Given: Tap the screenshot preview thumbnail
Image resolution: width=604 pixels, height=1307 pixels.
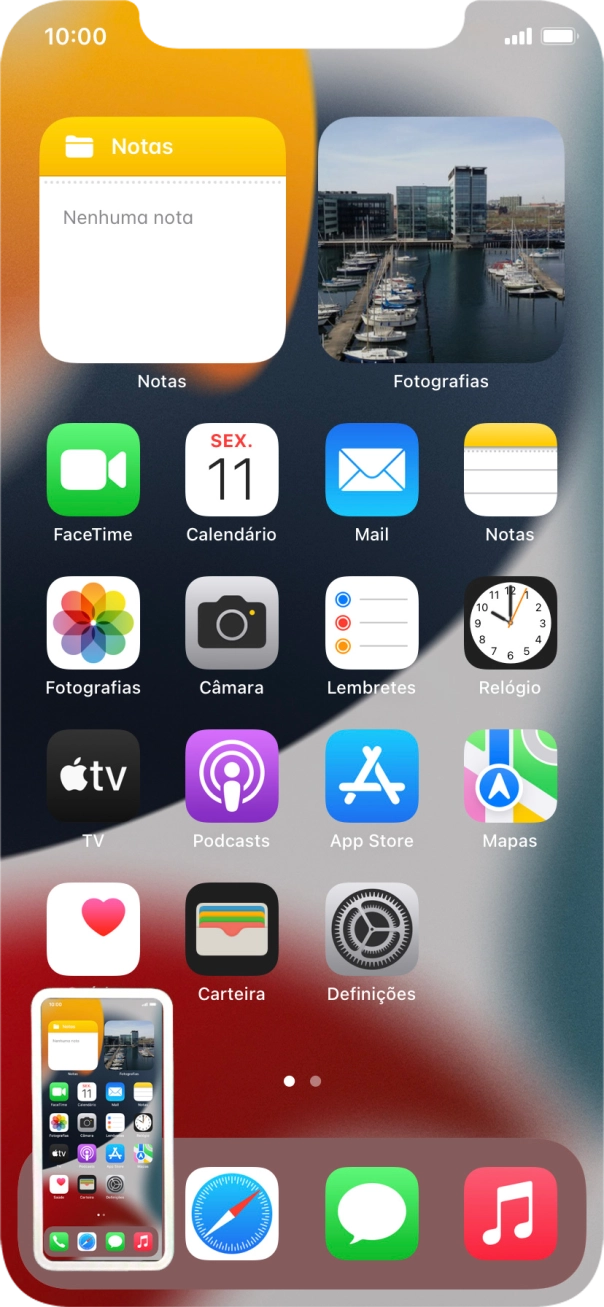Looking at the screenshot, I should click(101, 1130).
